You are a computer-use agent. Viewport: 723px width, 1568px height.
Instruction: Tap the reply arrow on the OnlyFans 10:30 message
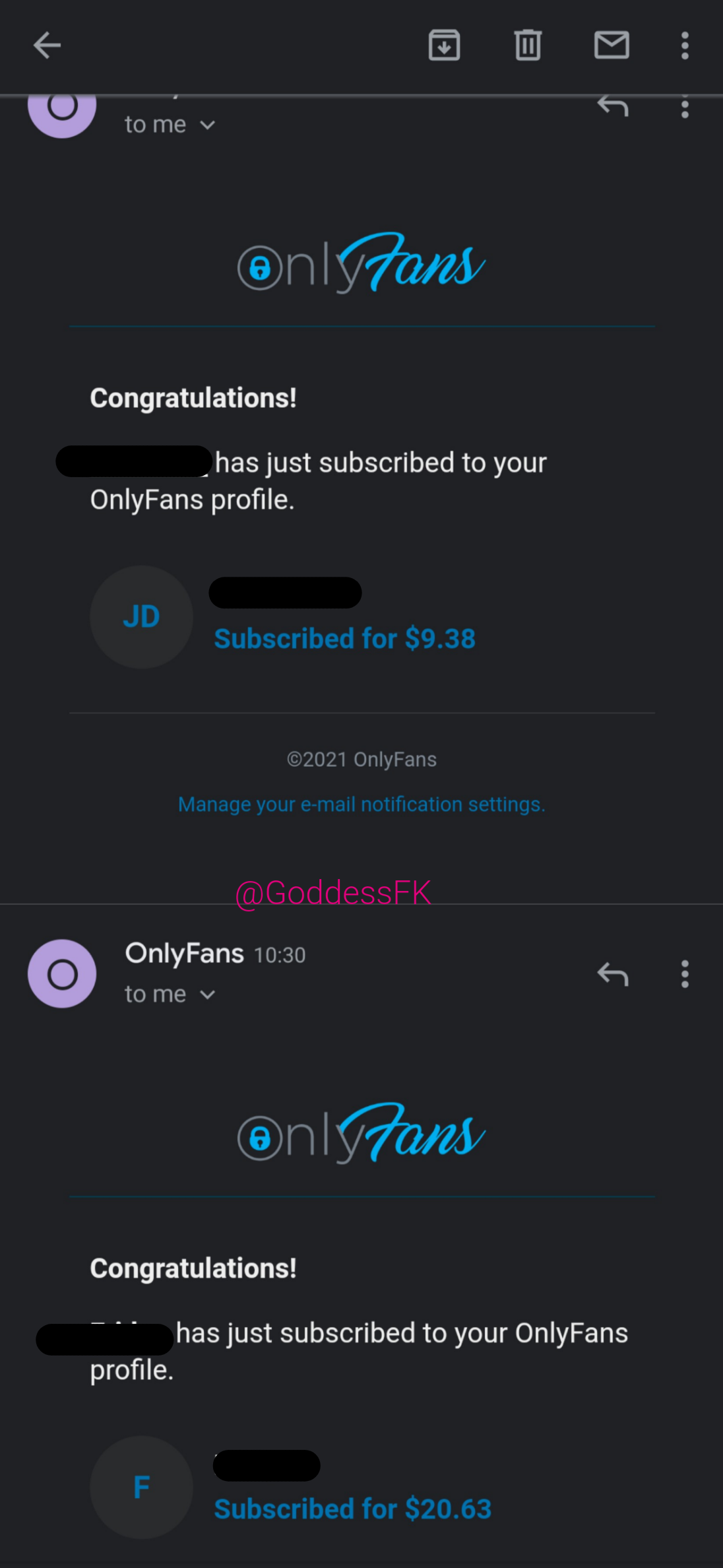point(612,974)
